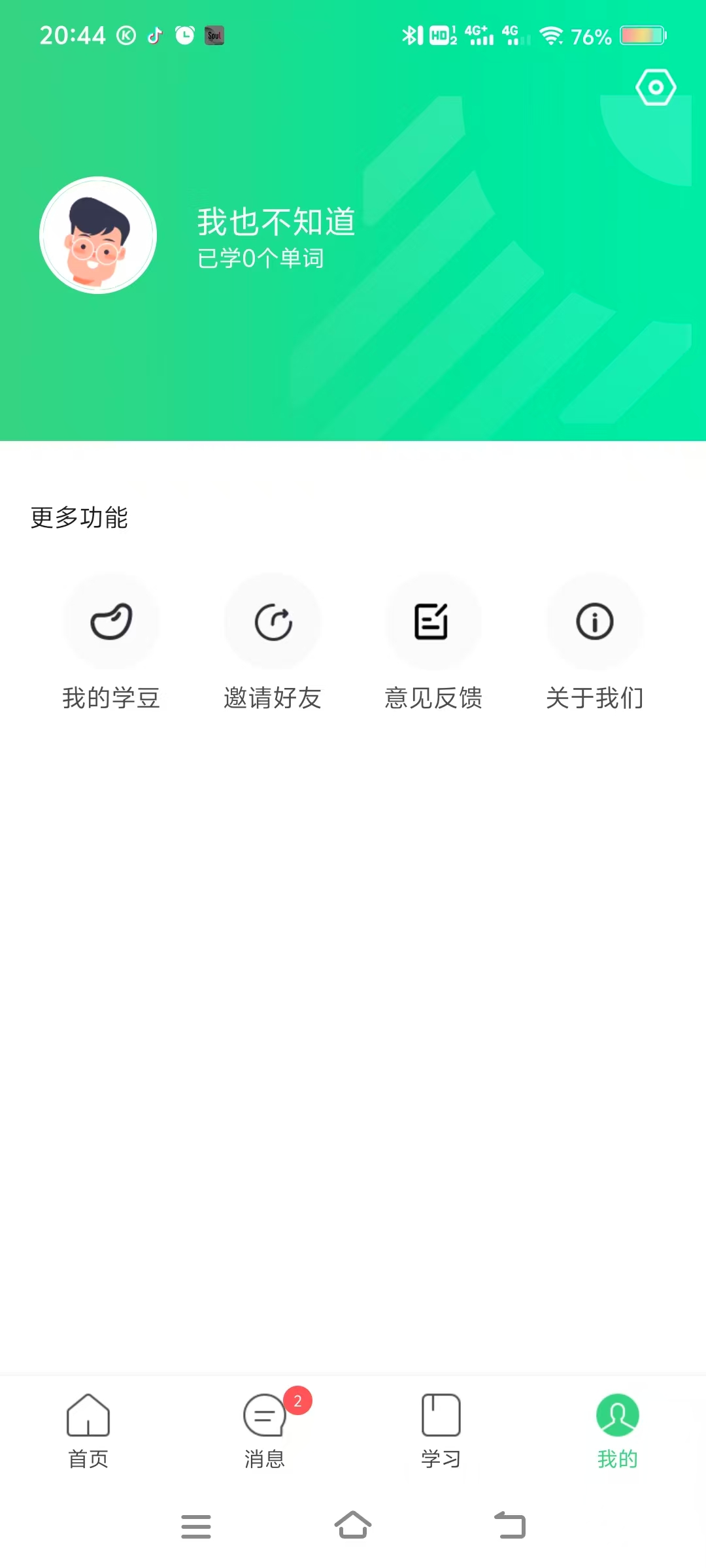This screenshot has width=706, height=1568.
Task: Tap the system back button
Action: [511, 1526]
